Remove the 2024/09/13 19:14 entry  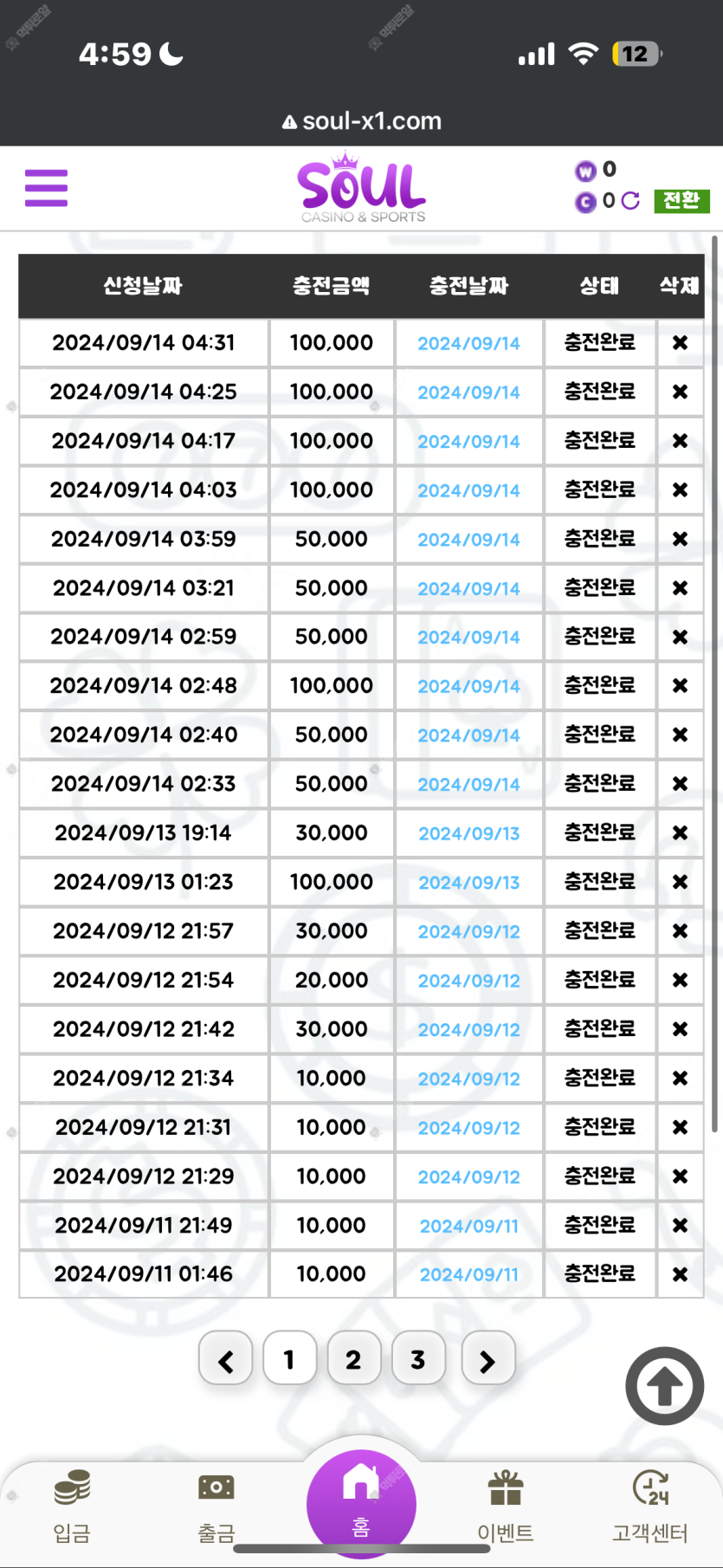tap(680, 833)
